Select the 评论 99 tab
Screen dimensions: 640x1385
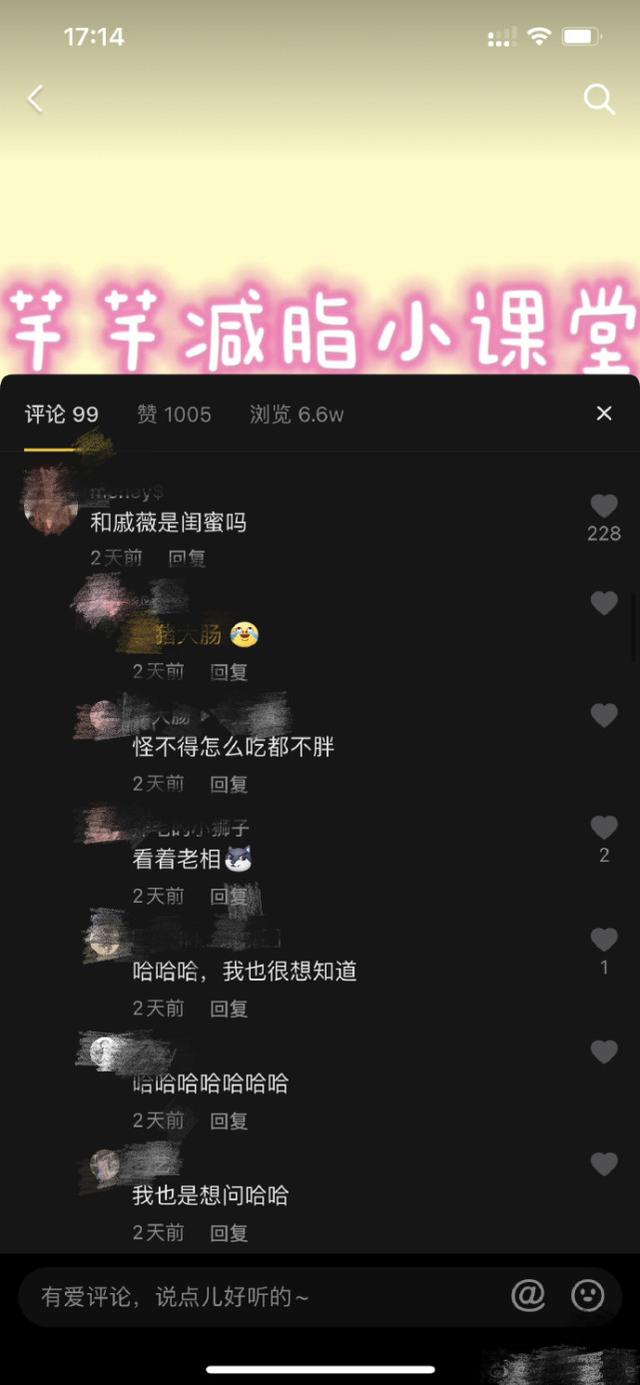coord(61,415)
